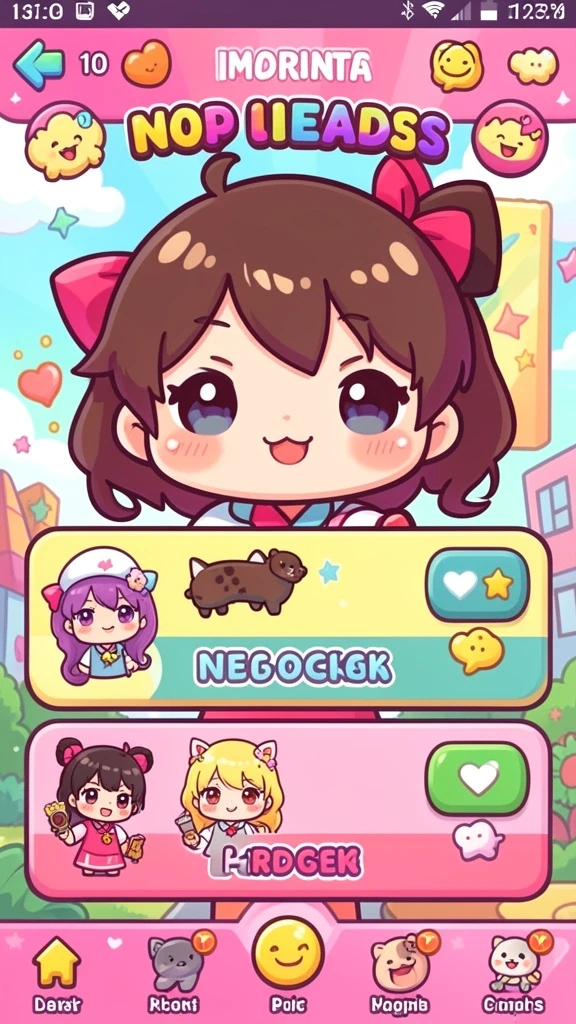Go back with the blue arrow

click(x=39, y=65)
